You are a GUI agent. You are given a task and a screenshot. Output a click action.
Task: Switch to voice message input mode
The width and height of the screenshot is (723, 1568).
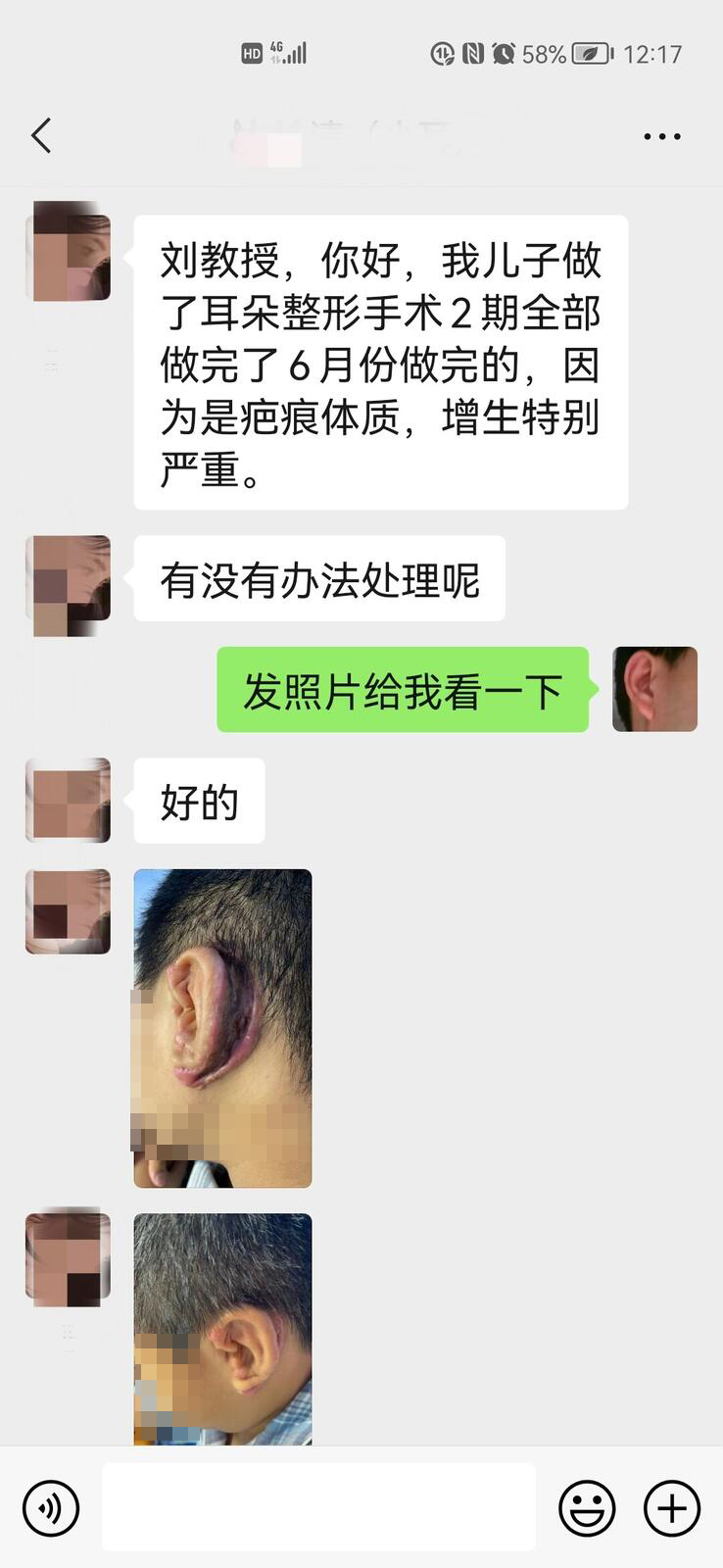51,1507
